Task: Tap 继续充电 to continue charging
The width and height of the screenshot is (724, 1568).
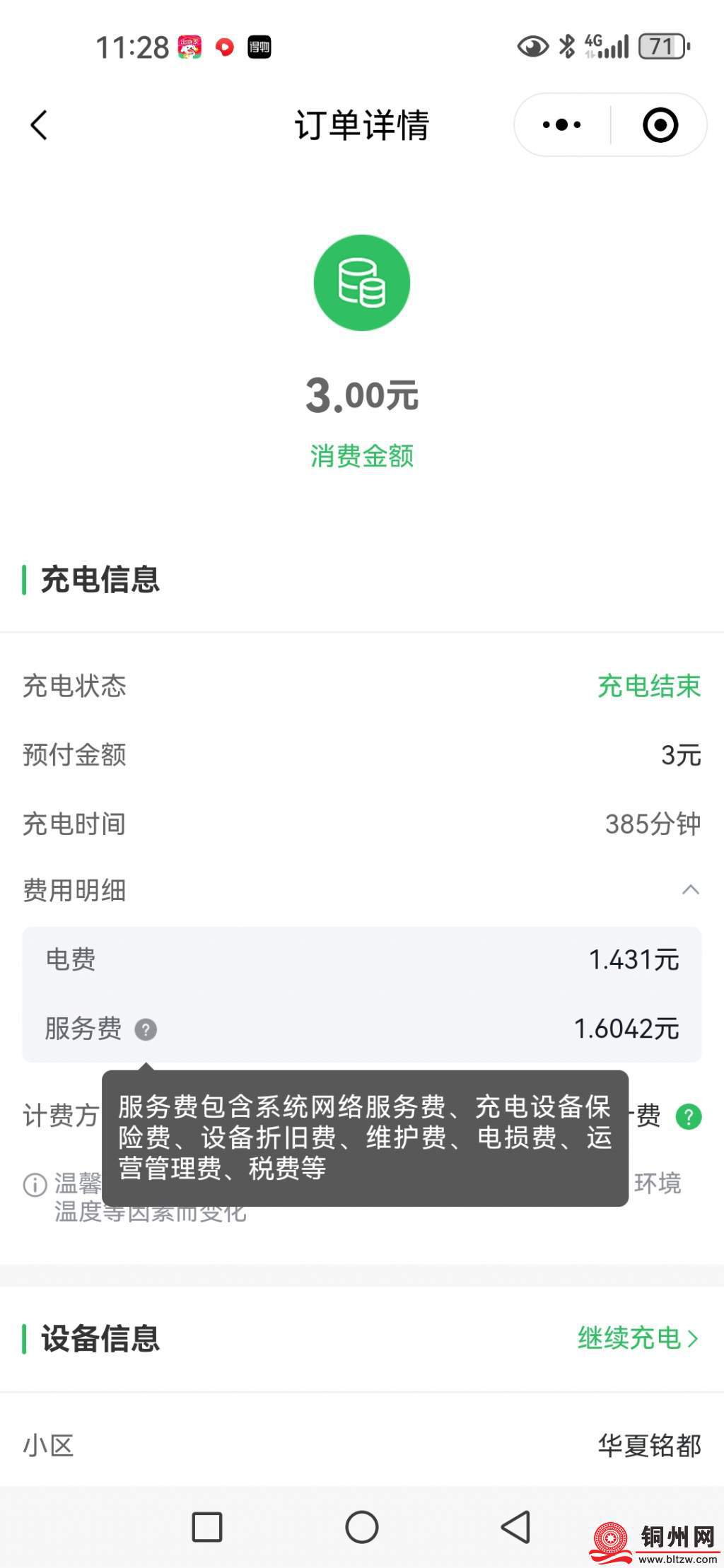Action: pos(638,1338)
